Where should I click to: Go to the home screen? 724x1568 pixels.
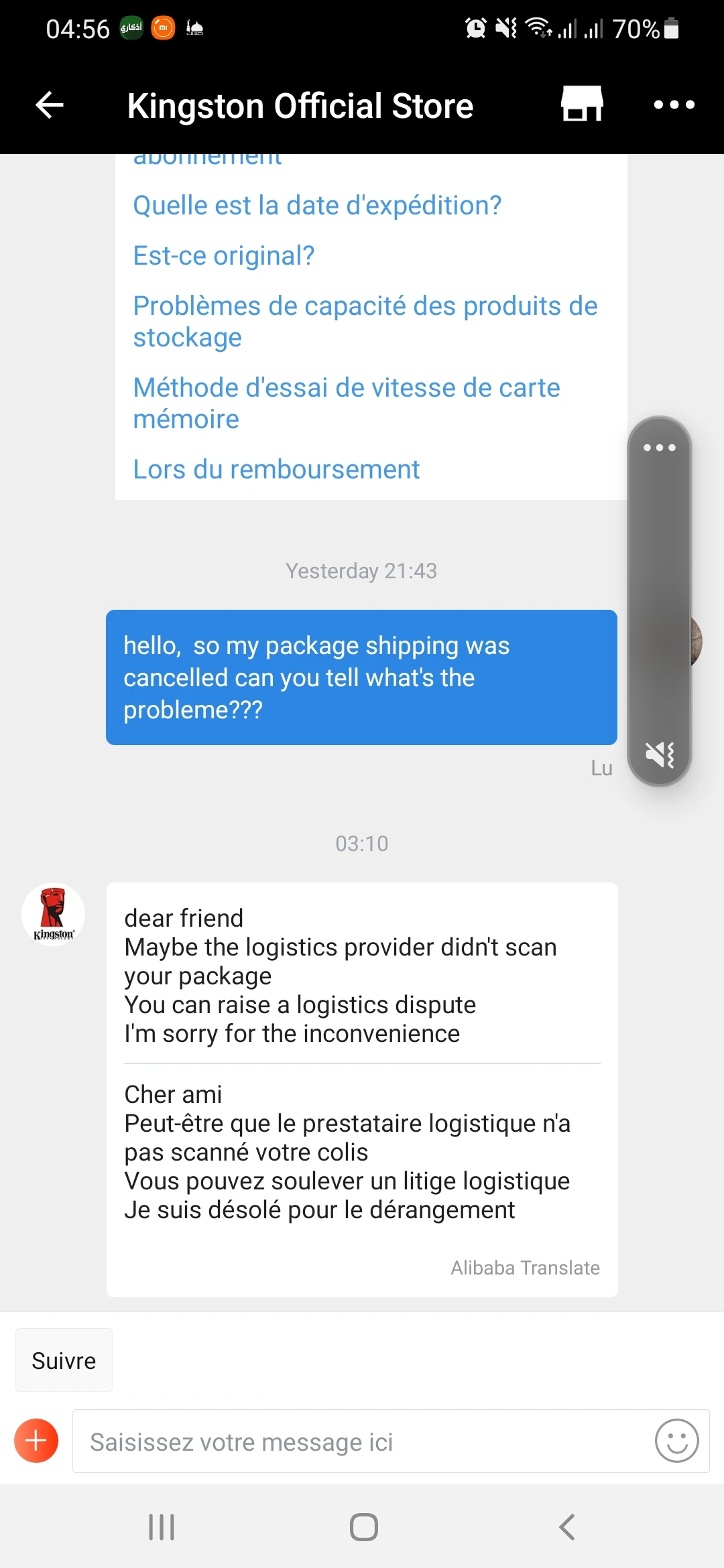[x=364, y=1527]
